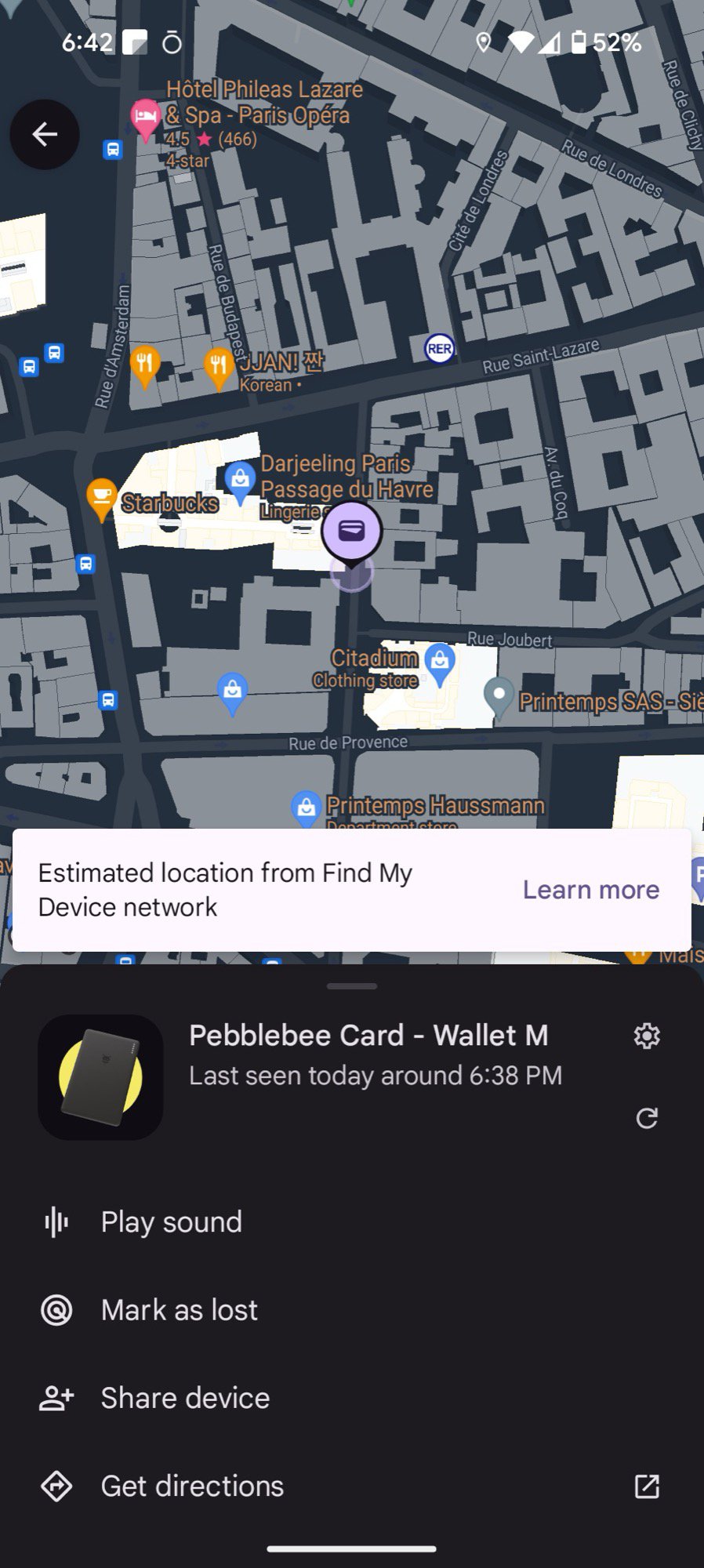Tap Learn more about estimated location

(x=591, y=890)
